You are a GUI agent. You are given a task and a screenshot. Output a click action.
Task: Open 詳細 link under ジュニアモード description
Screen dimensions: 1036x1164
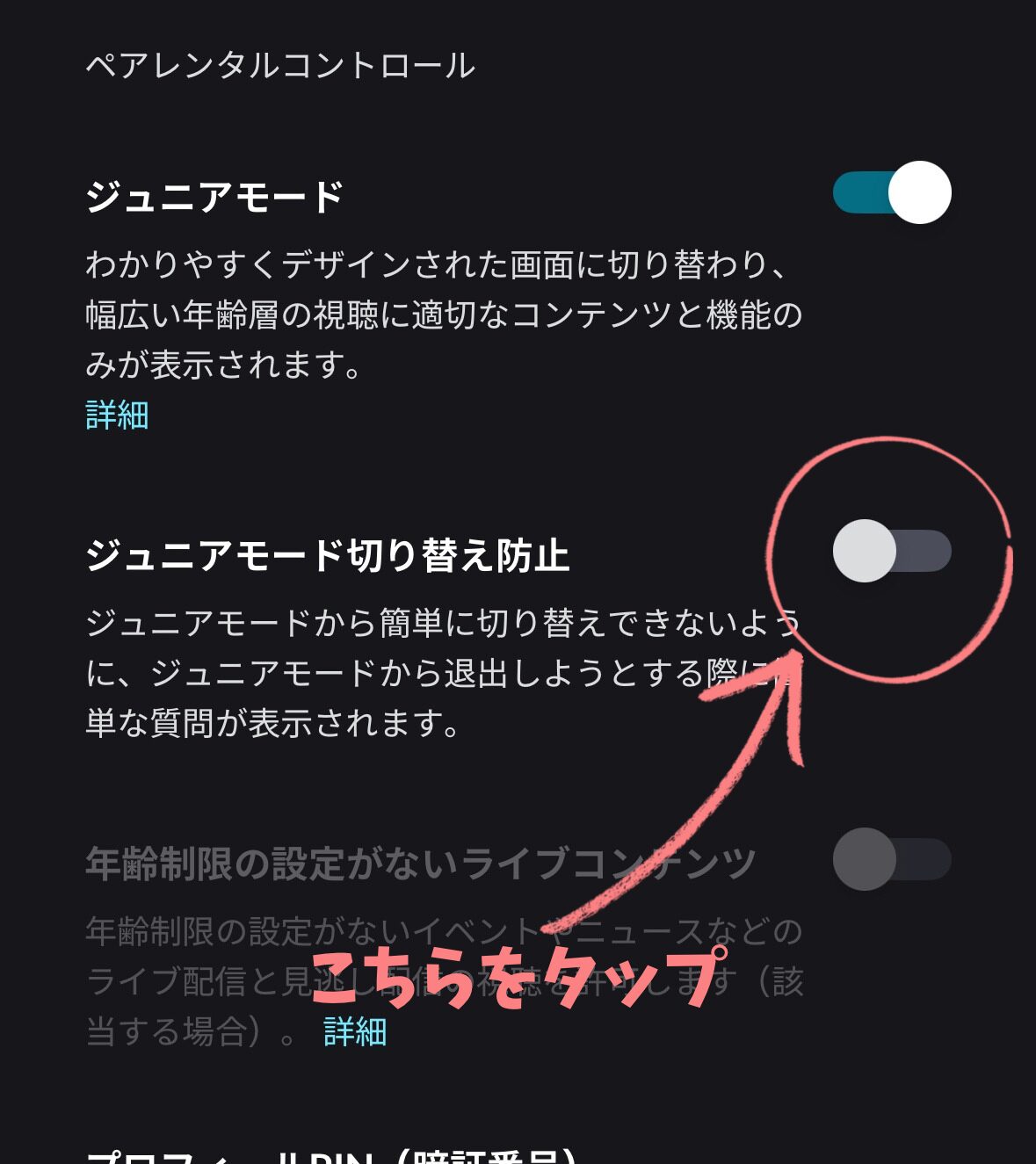point(117,415)
